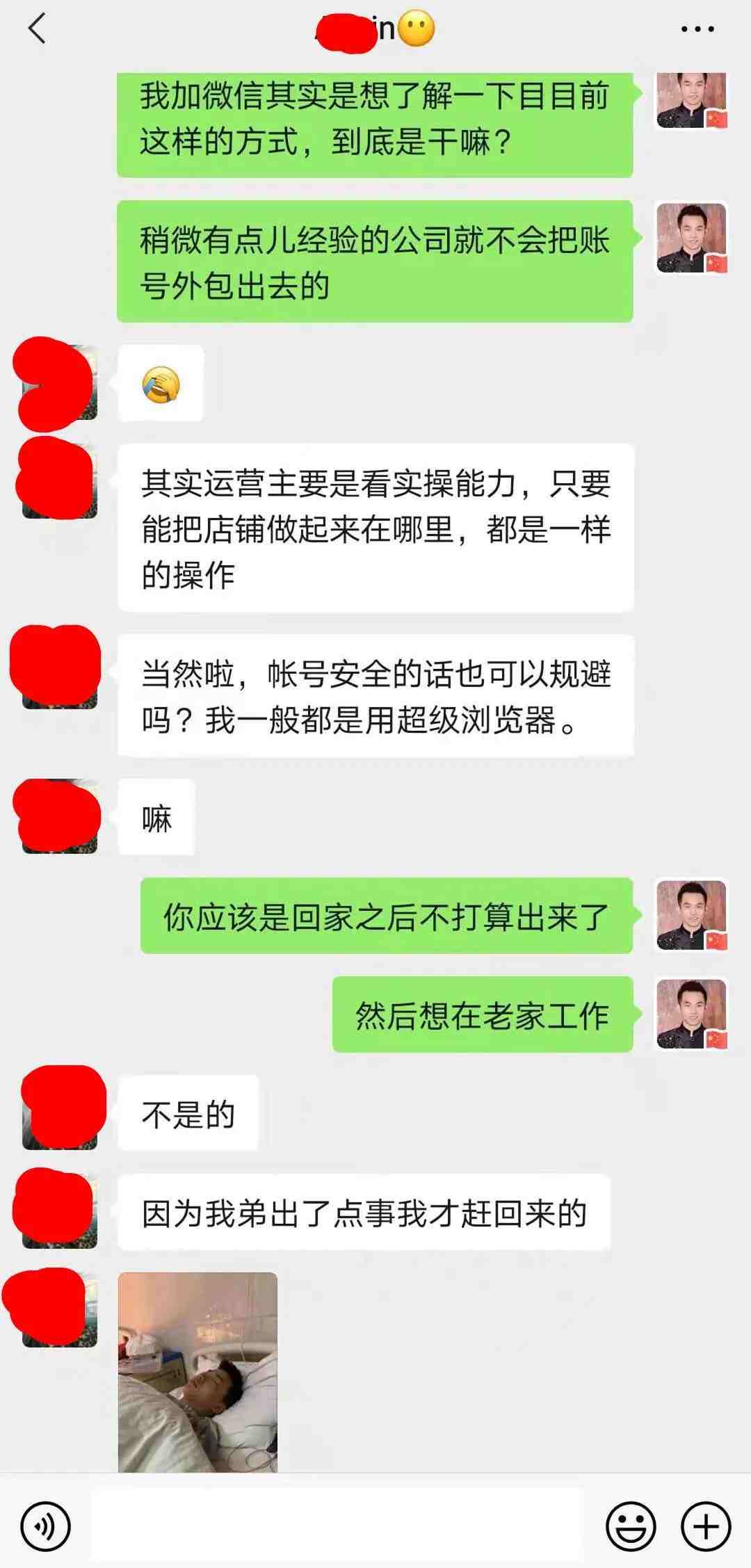Open the plus attachments menu
Viewport: 751px width, 1568px height.
point(706,1526)
